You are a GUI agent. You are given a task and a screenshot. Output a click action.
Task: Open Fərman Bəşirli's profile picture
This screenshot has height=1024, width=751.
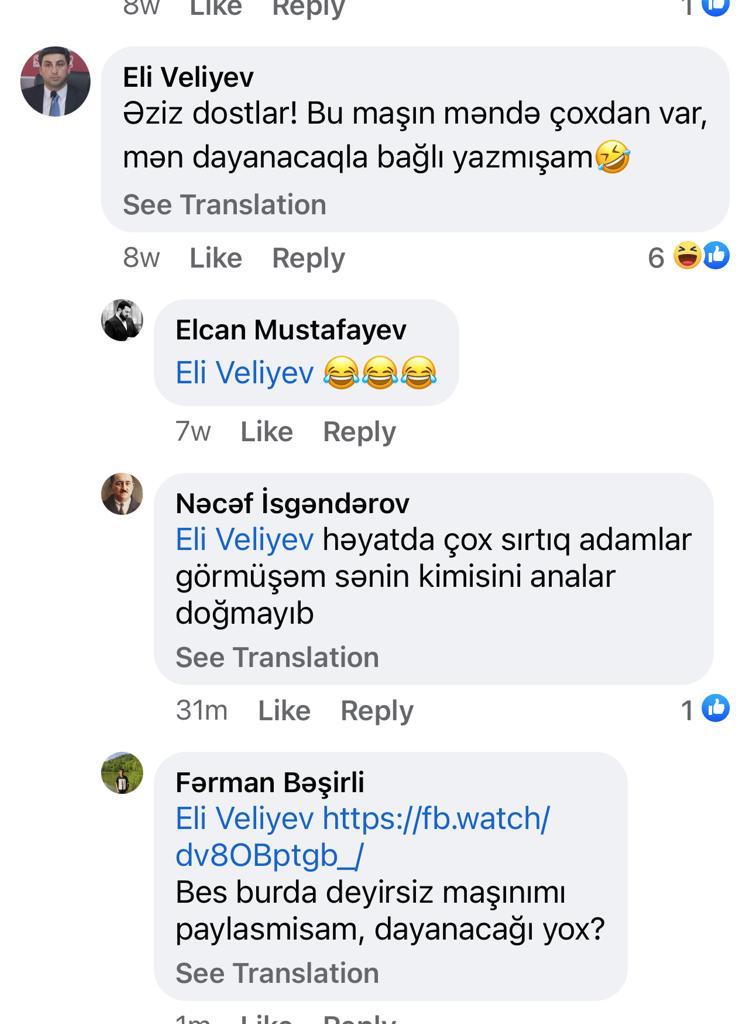click(x=122, y=773)
